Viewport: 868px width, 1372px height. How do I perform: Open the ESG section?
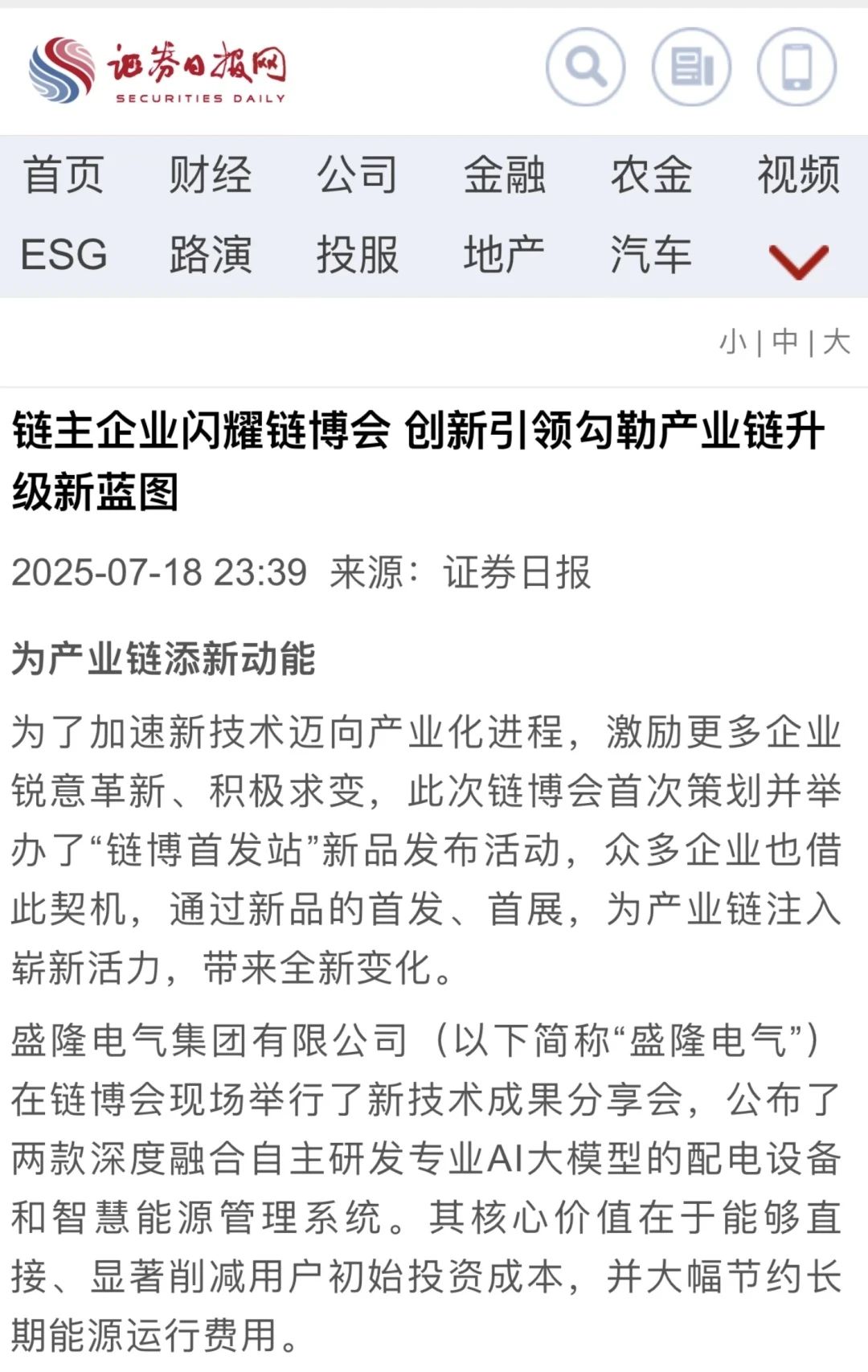(x=63, y=255)
